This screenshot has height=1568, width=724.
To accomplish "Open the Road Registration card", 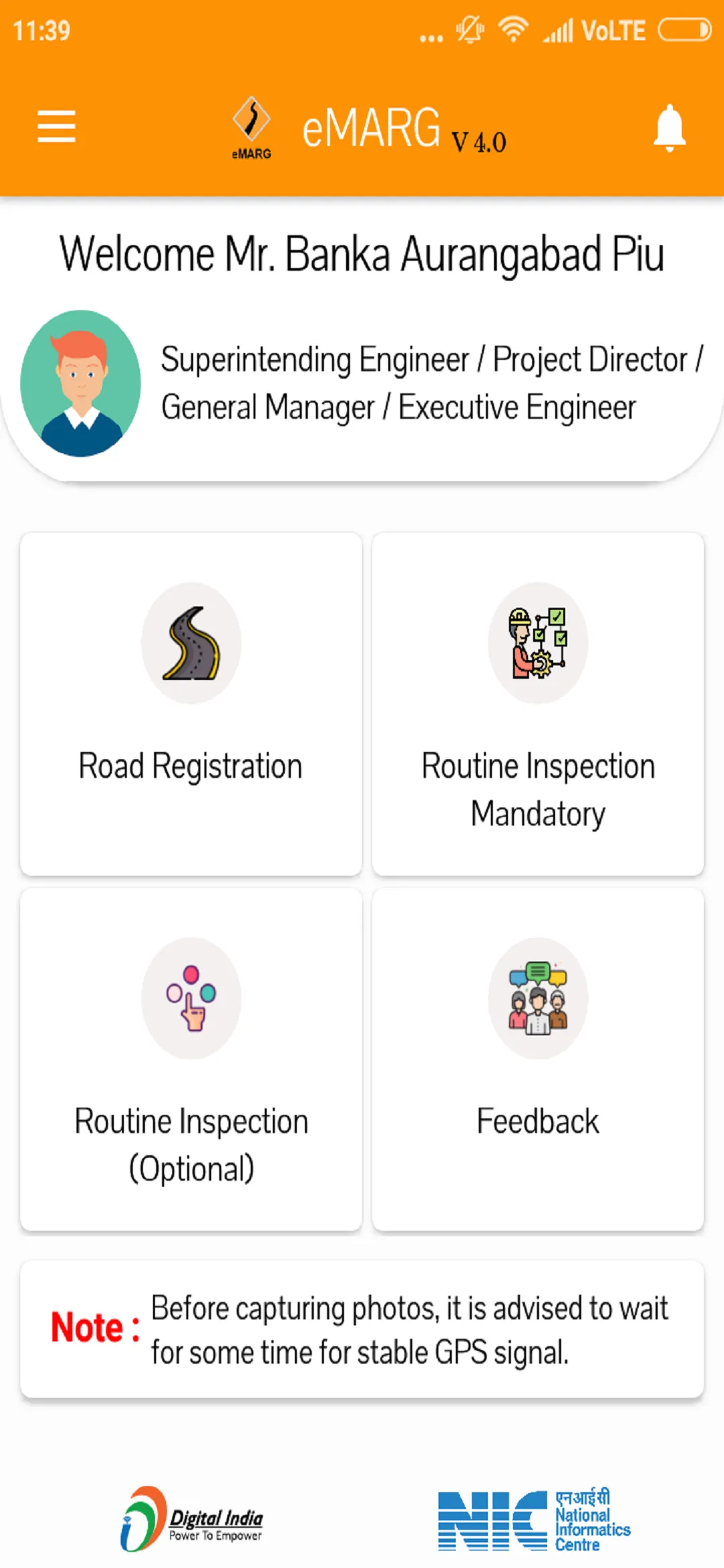I will pyautogui.click(x=191, y=704).
